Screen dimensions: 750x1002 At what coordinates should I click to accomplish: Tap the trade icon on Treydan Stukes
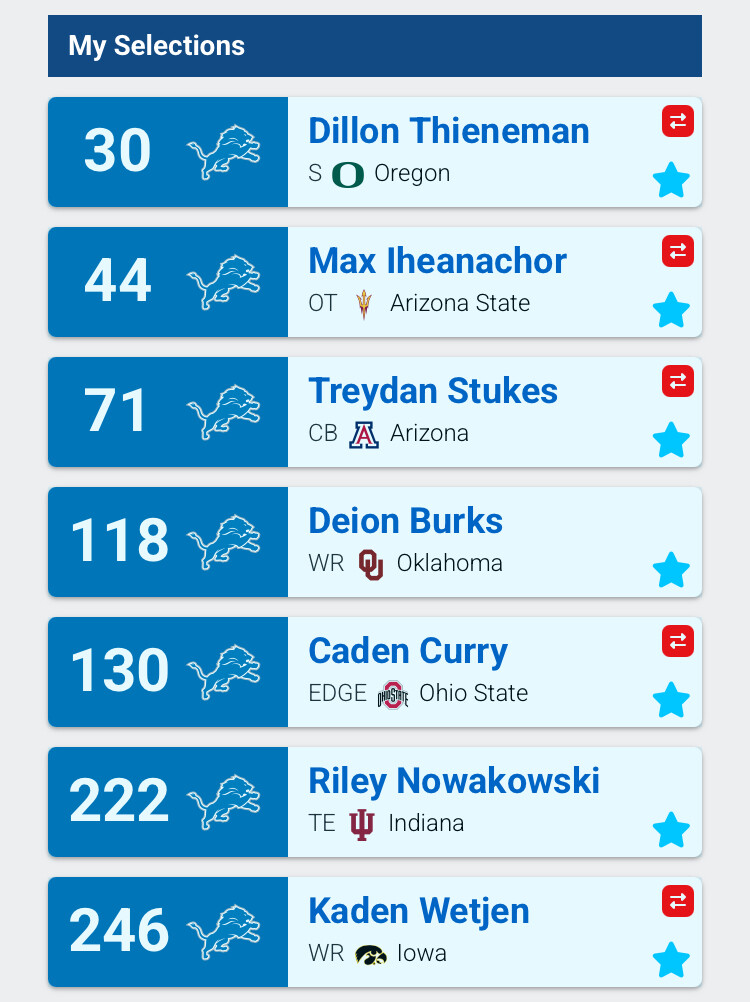tap(678, 381)
